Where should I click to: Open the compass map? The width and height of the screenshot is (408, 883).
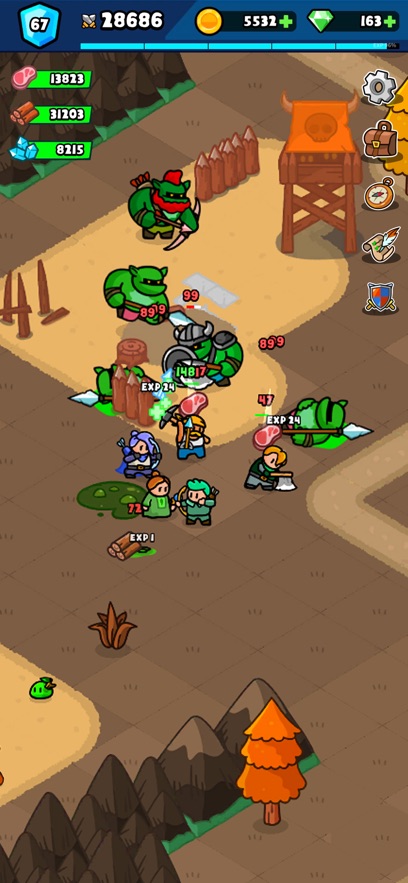380,193
